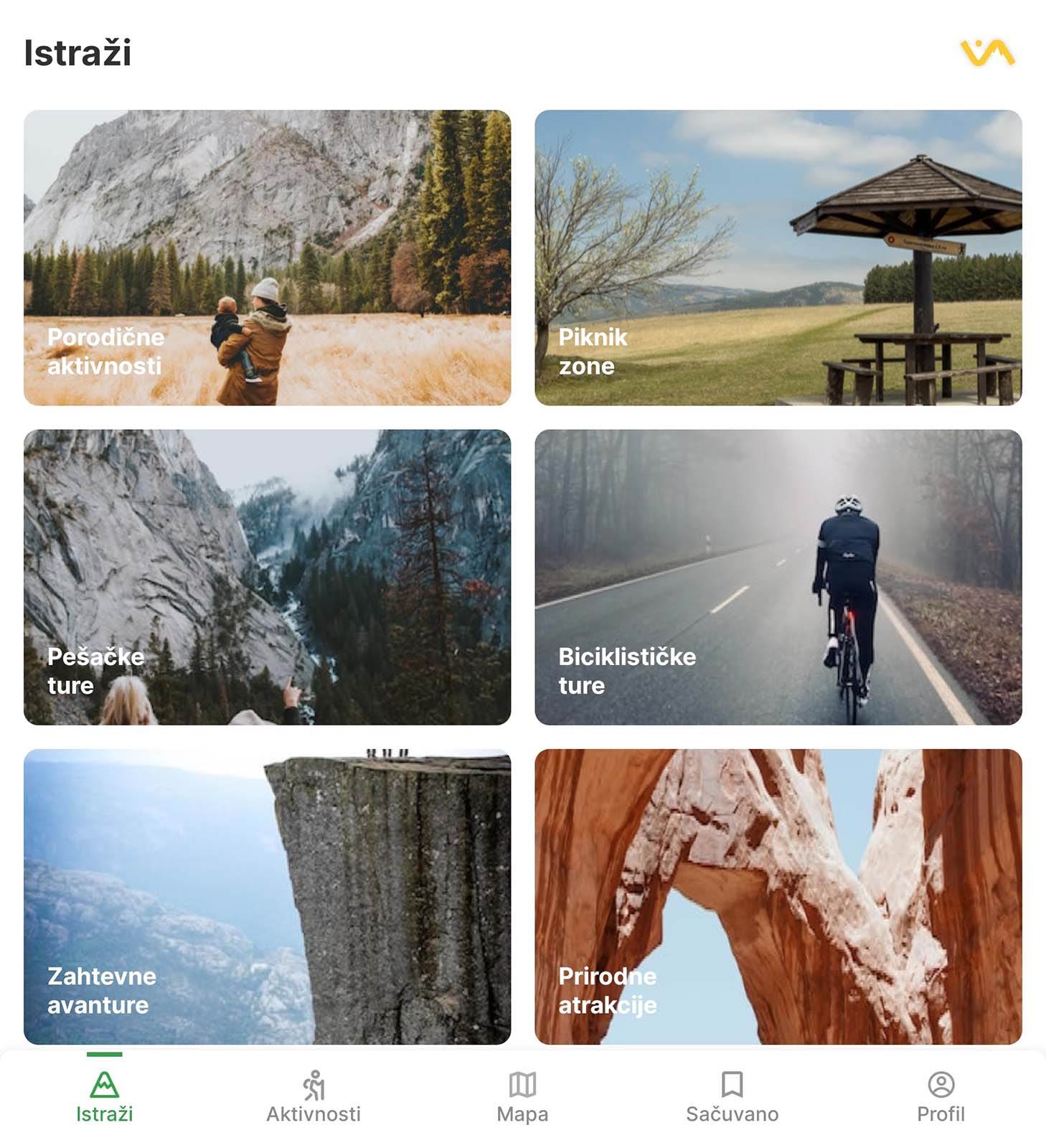
Task: Open Zahtevne avanture card
Action: [x=267, y=896]
